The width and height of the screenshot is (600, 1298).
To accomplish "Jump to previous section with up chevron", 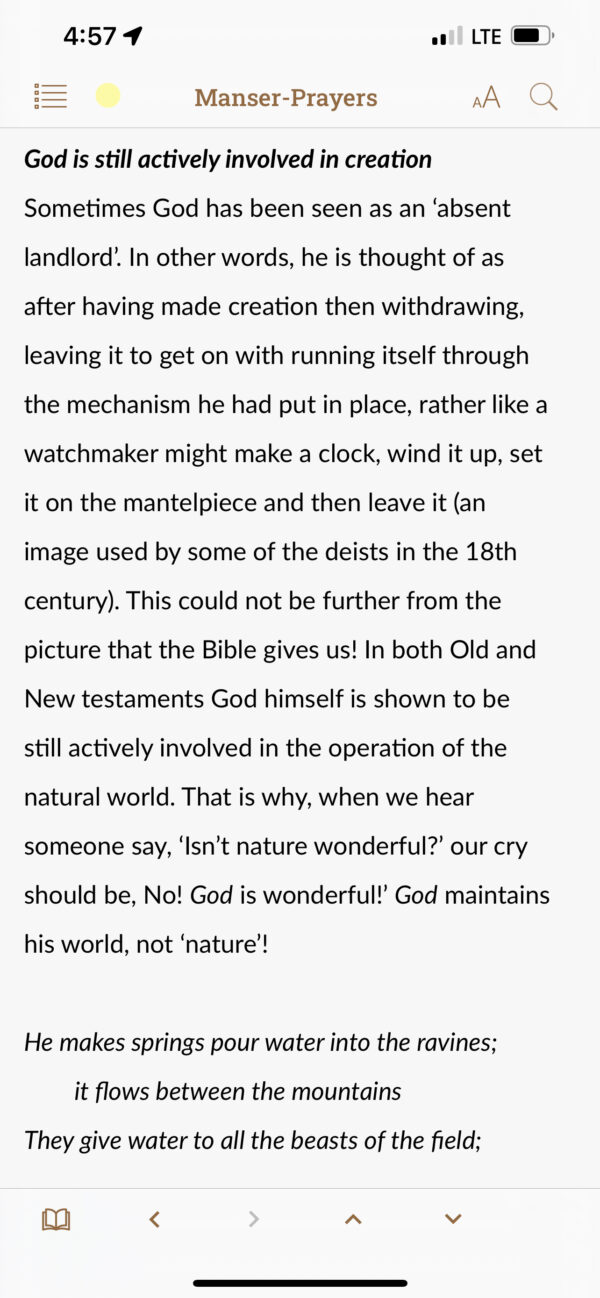I will coord(352,1219).
